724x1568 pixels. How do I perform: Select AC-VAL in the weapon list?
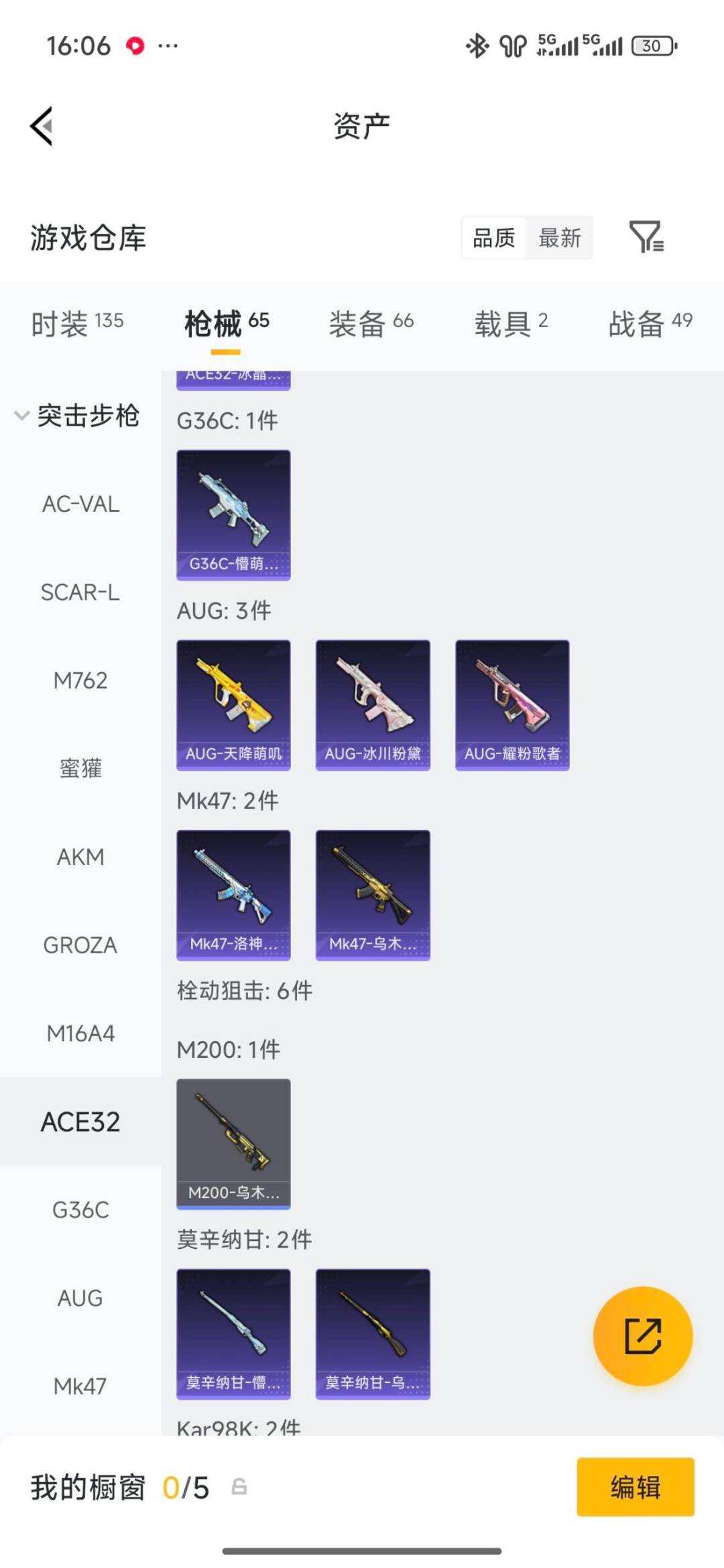tap(80, 504)
